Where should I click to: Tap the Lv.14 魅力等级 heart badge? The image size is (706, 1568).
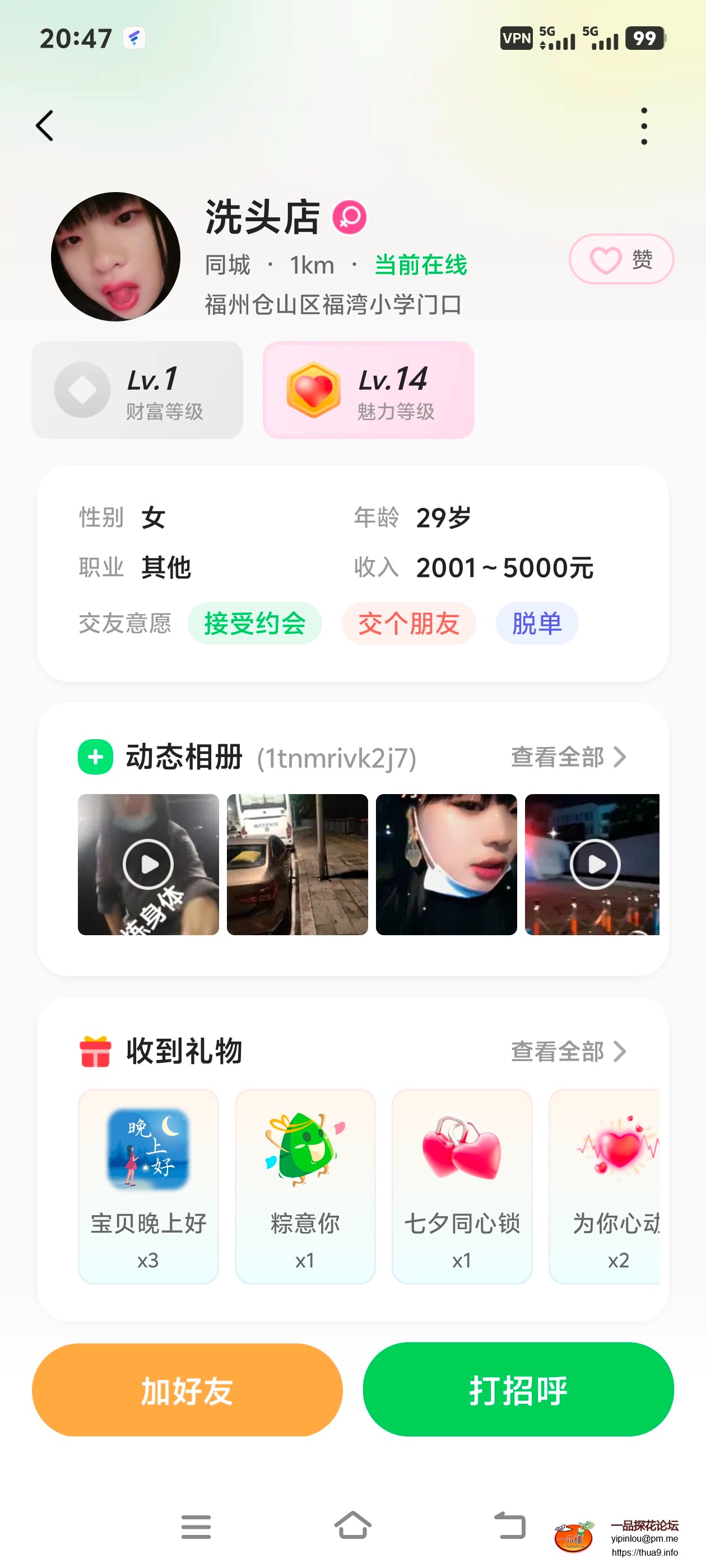369,390
